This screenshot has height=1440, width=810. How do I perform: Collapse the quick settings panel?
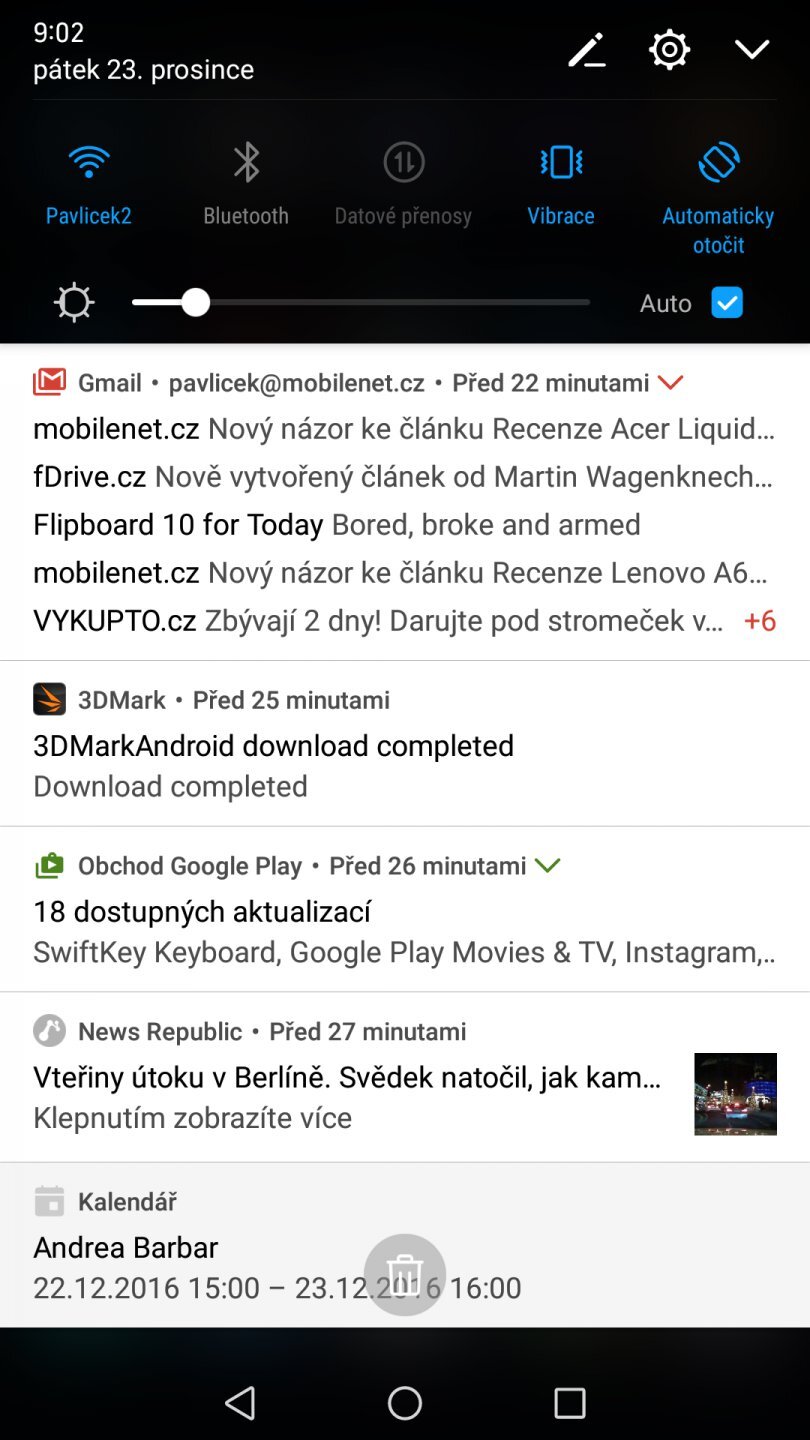[x=751, y=49]
